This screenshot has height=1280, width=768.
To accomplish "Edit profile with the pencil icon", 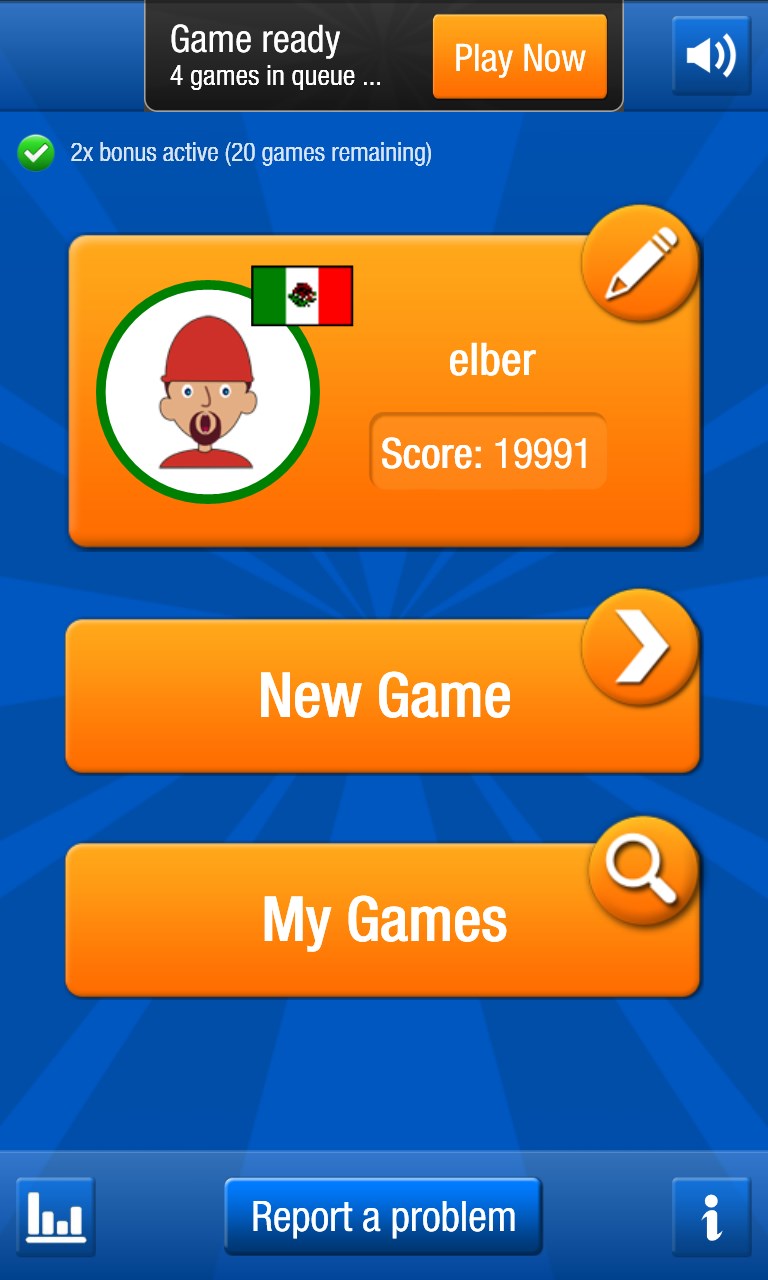I will pyautogui.click(x=639, y=264).
